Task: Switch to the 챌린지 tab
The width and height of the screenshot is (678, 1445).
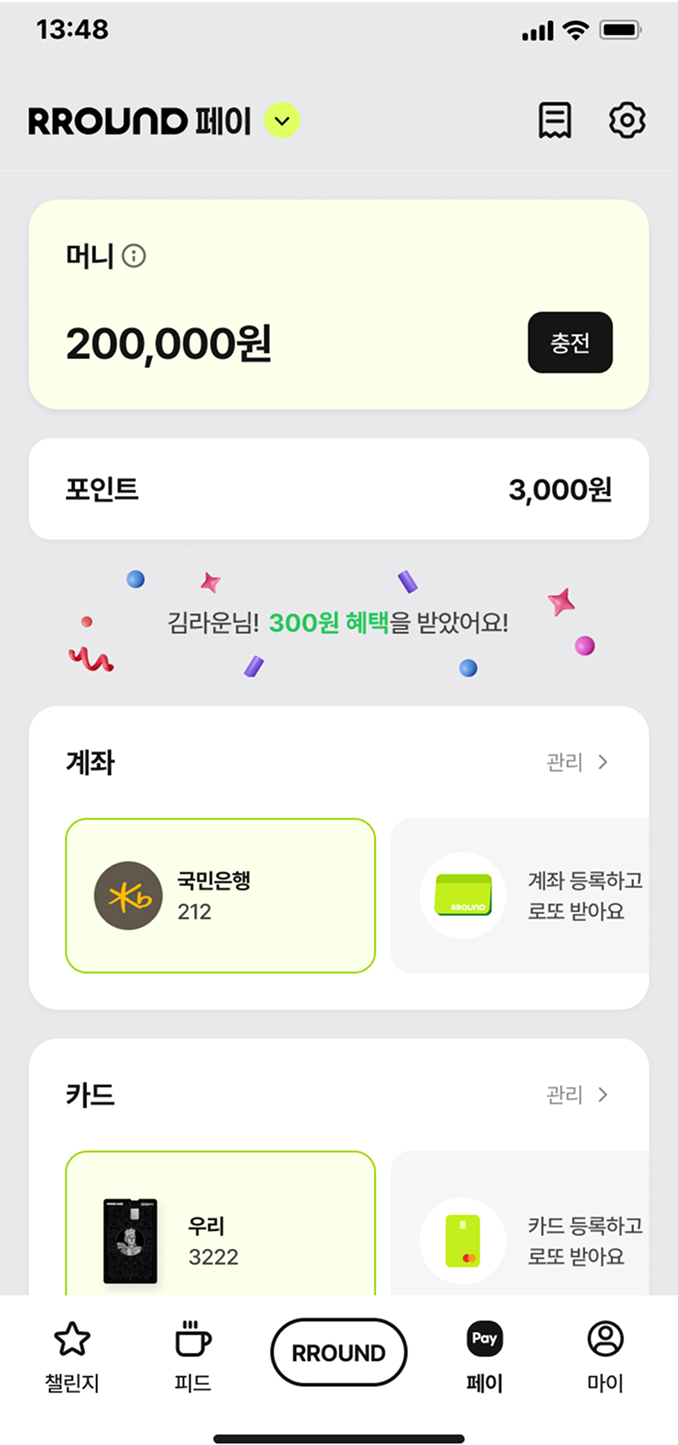Action: (x=72, y=1357)
